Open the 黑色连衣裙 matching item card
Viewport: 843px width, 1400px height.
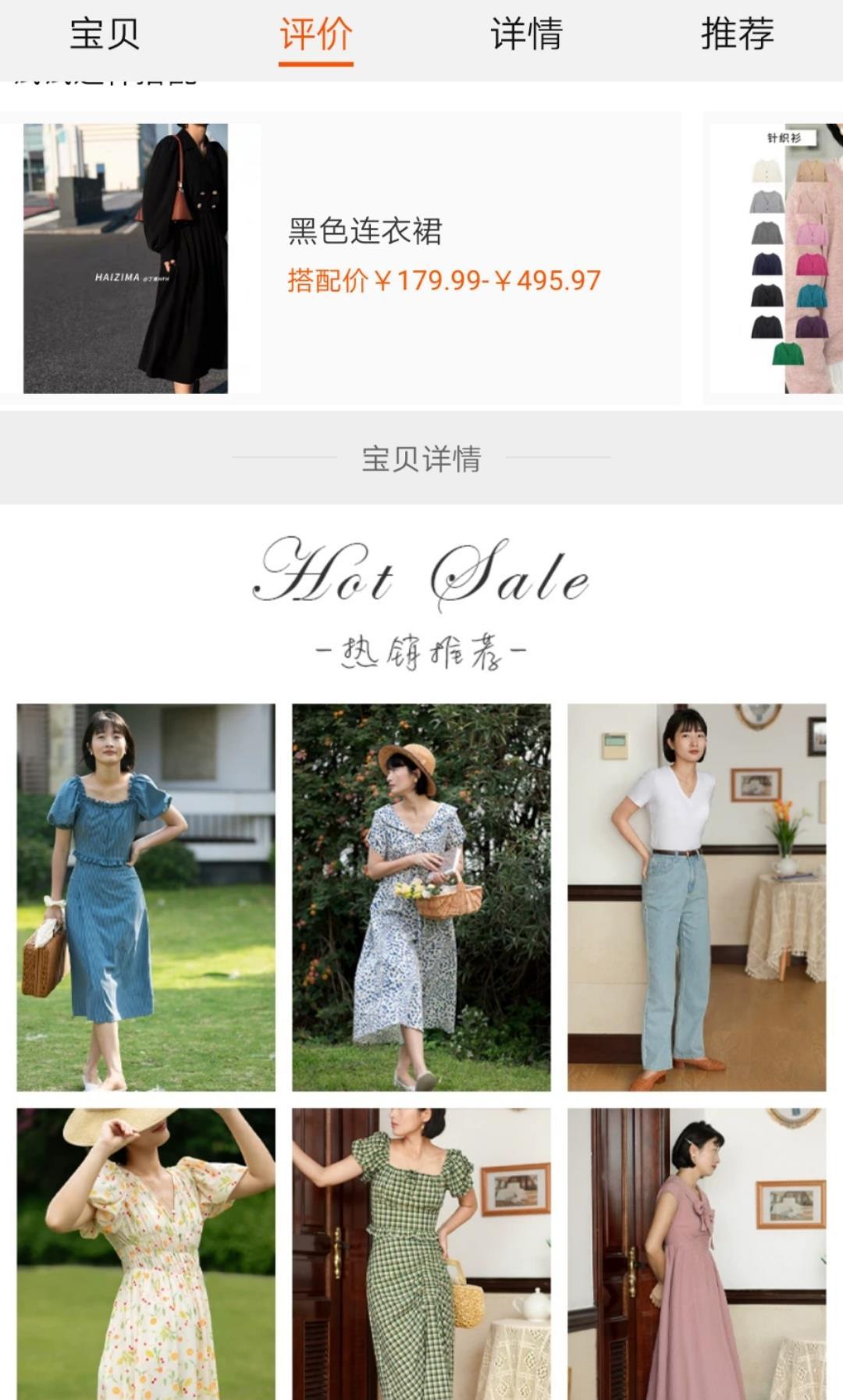(340, 258)
